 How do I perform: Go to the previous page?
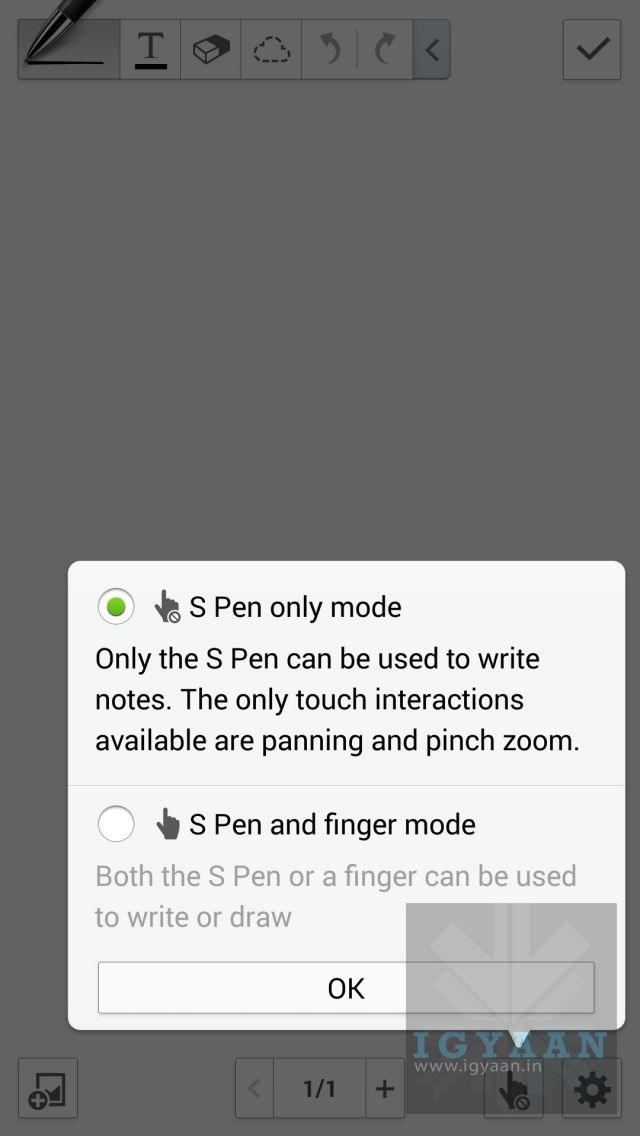(x=255, y=1088)
